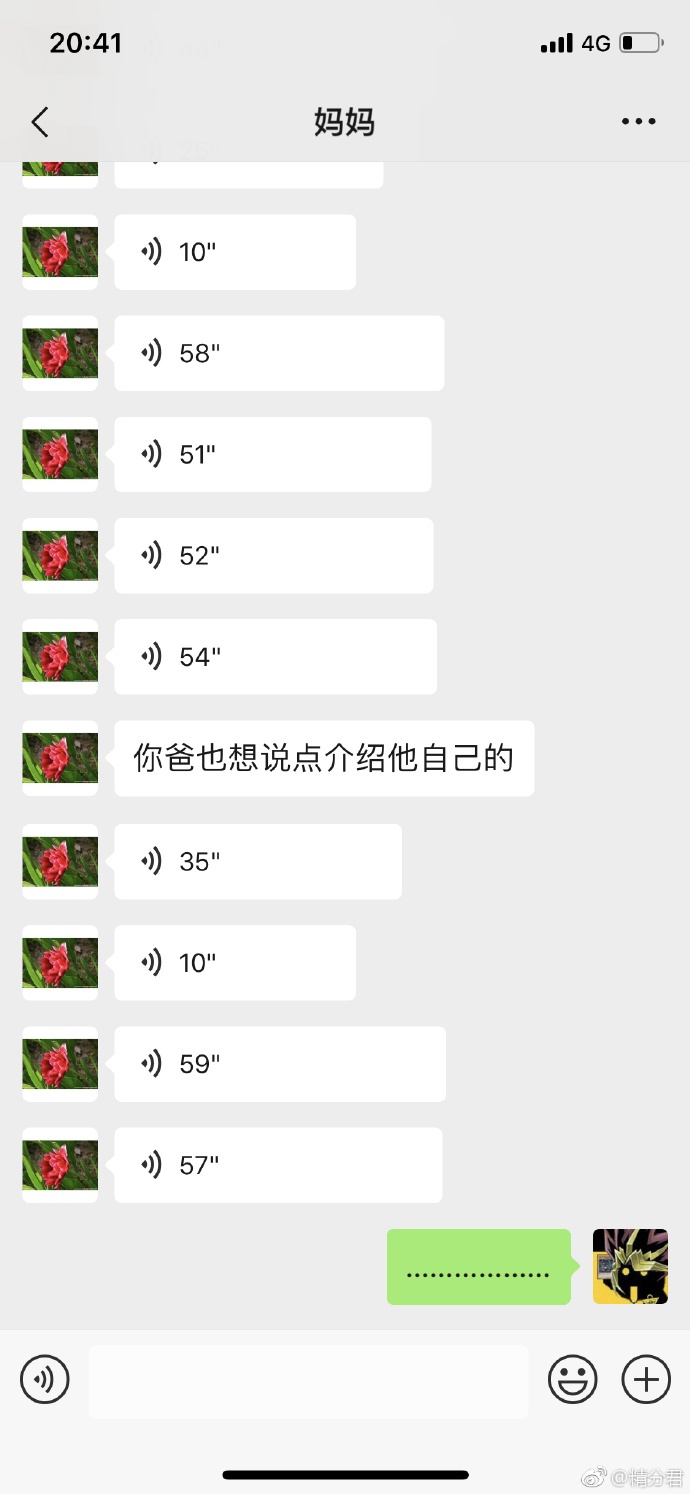Play the 35" voice message
Screen dimensions: 690x1494
pyautogui.click(x=258, y=861)
